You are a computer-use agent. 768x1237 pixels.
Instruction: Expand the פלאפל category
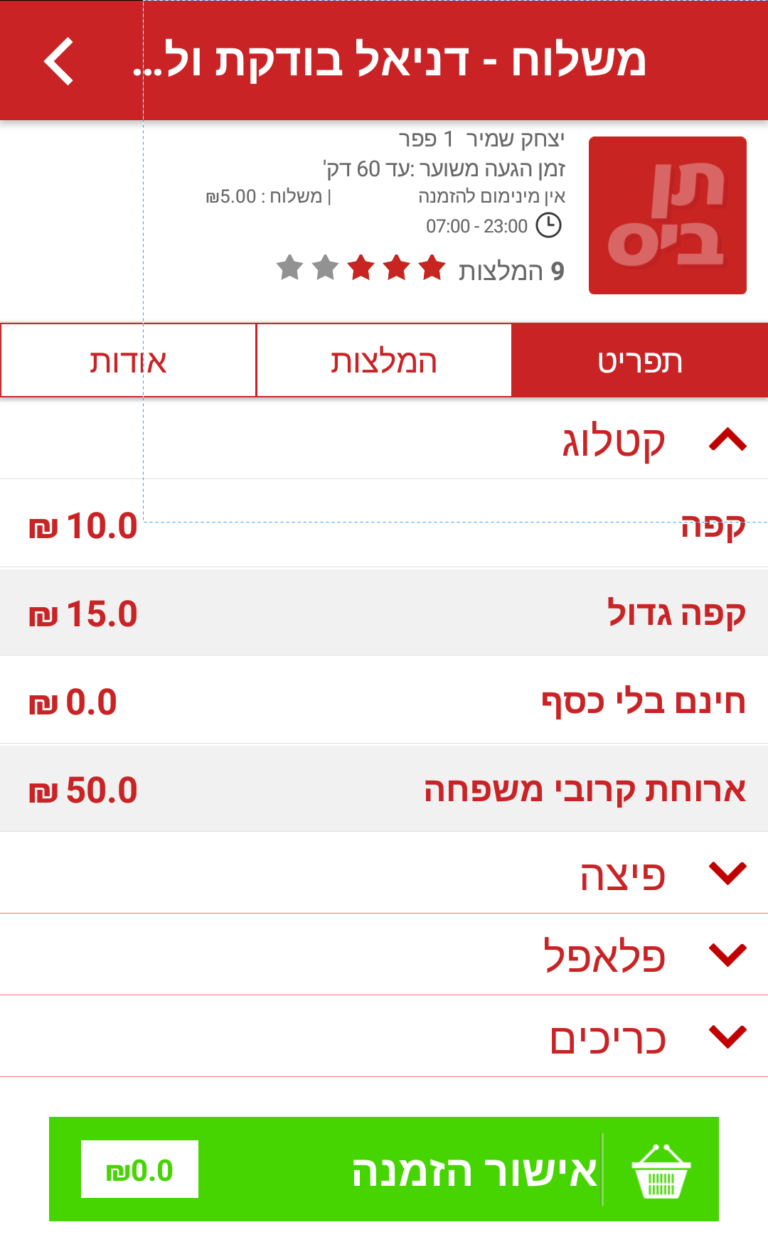(x=384, y=955)
